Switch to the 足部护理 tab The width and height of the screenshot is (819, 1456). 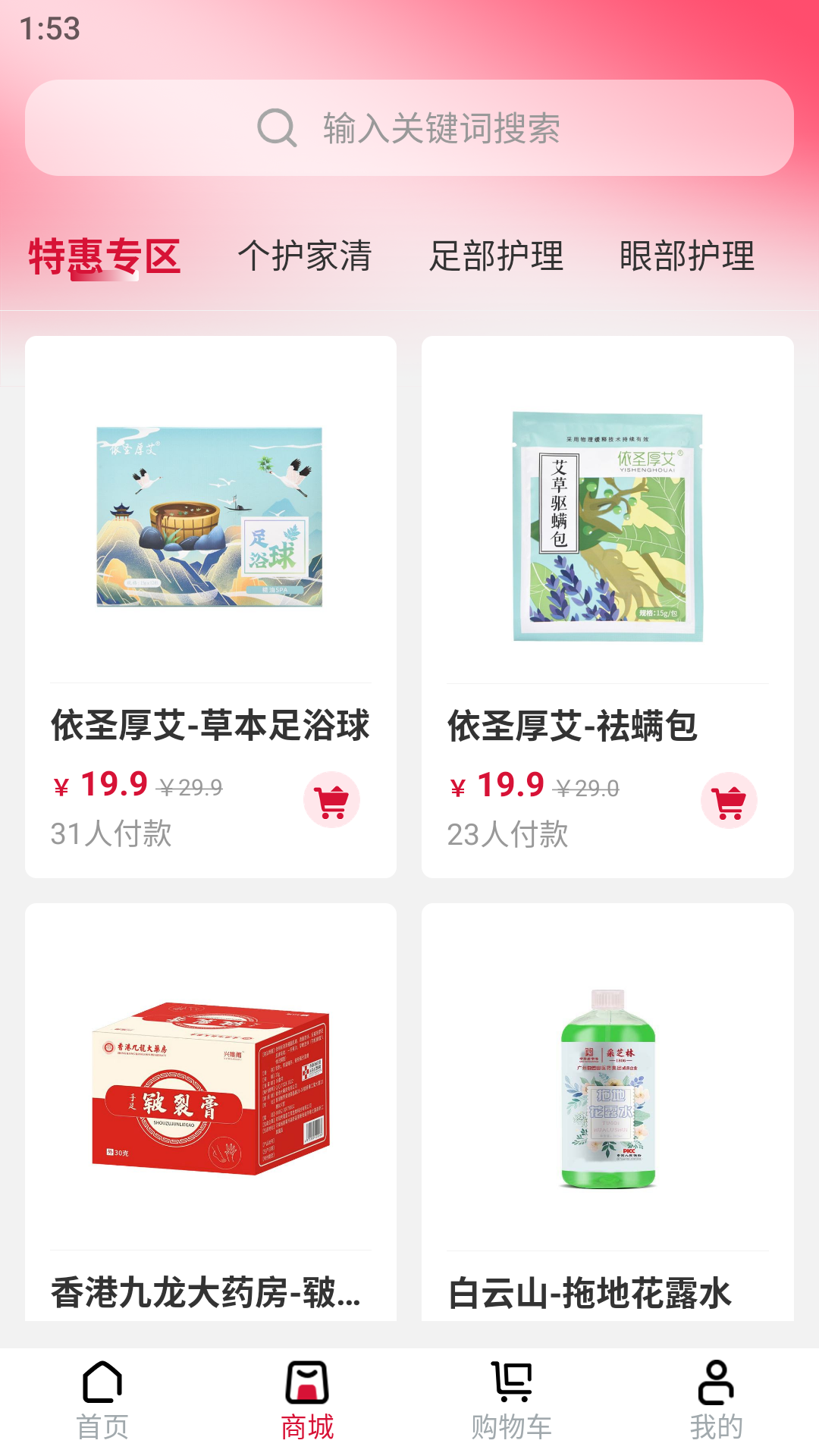pos(497,256)
